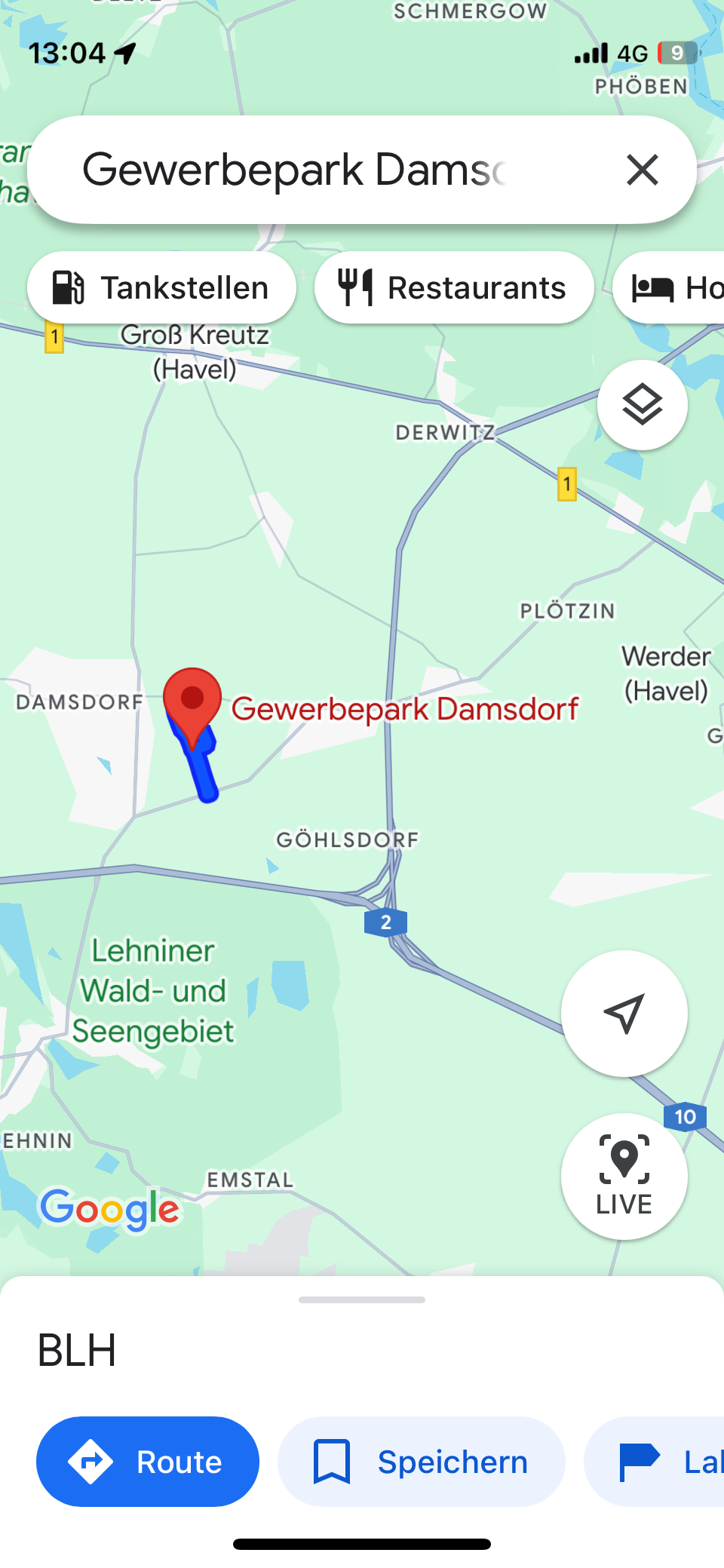Open Live View
Viewport: 724px width, 1568px height.
tap(624, 1176)
